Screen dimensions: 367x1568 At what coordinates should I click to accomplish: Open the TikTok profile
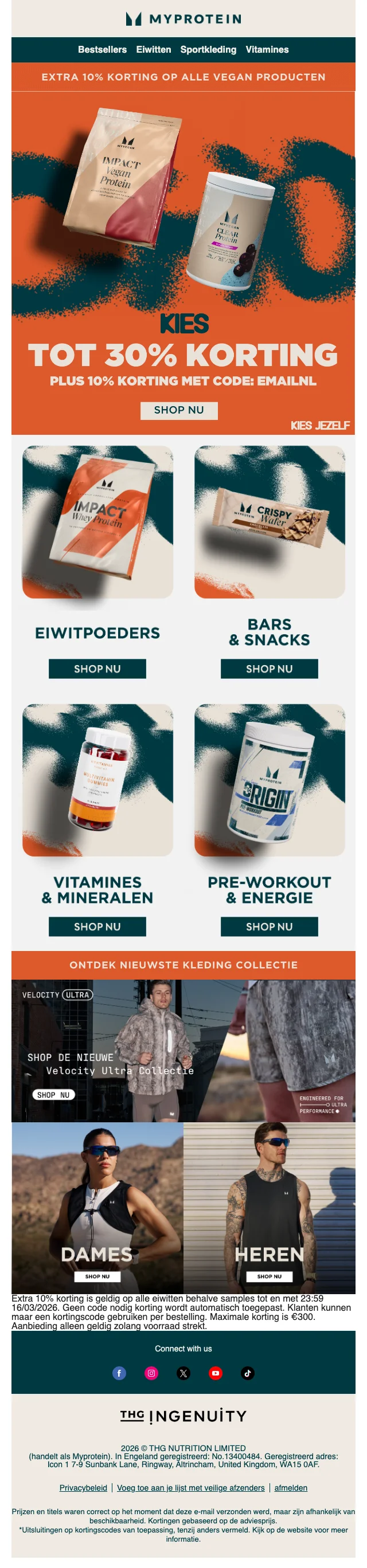pyautogui.click(x=248, y=1373)
